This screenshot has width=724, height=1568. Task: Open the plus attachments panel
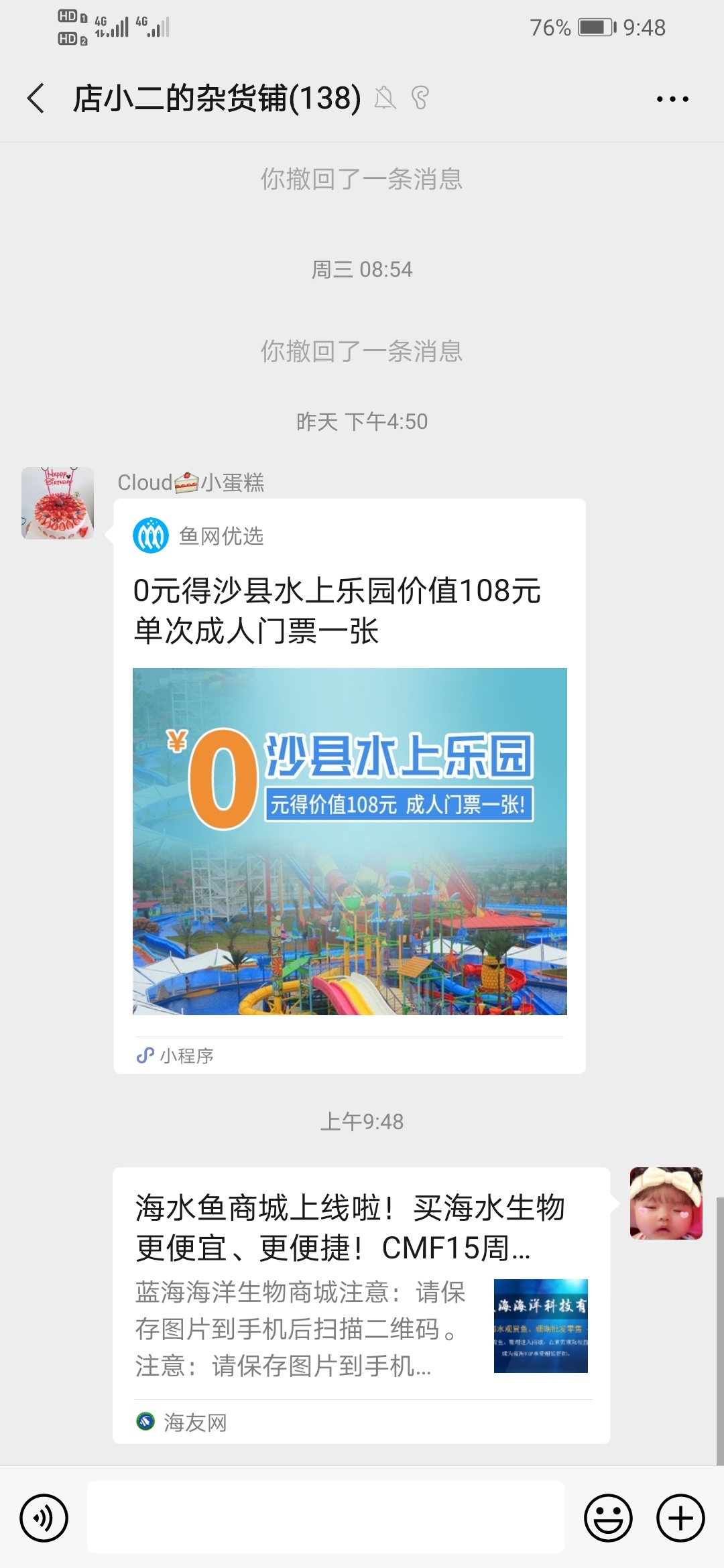click(x=680, y=1518)
